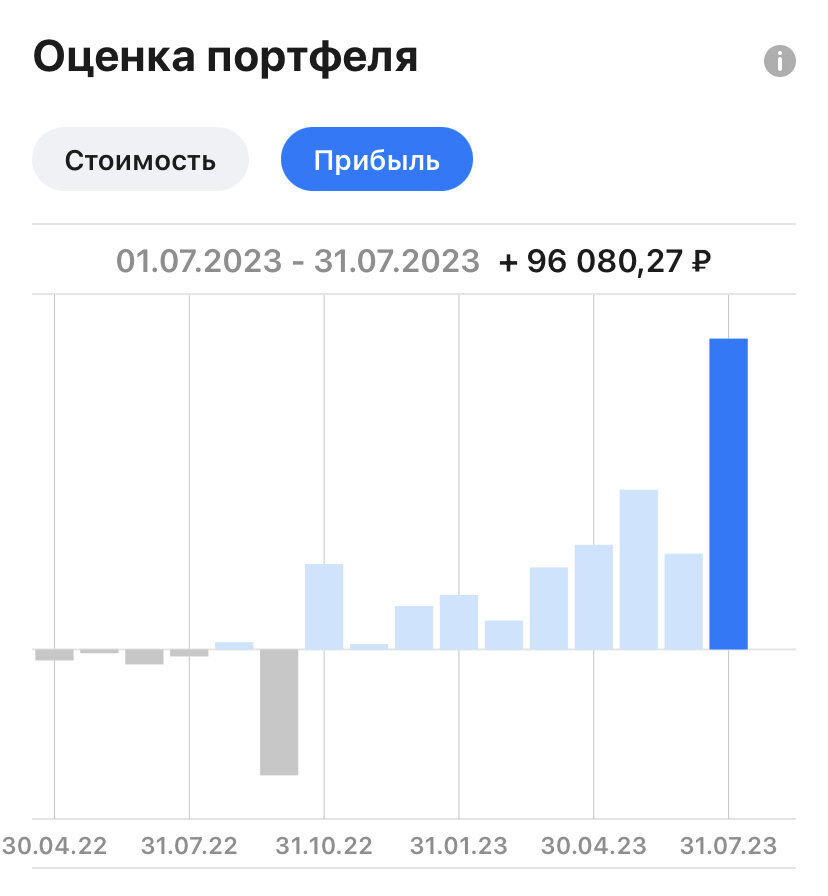The height and width of the screenshot is (896, 828).
Task: Select the large gray negative bar
Action: (279, 712)
